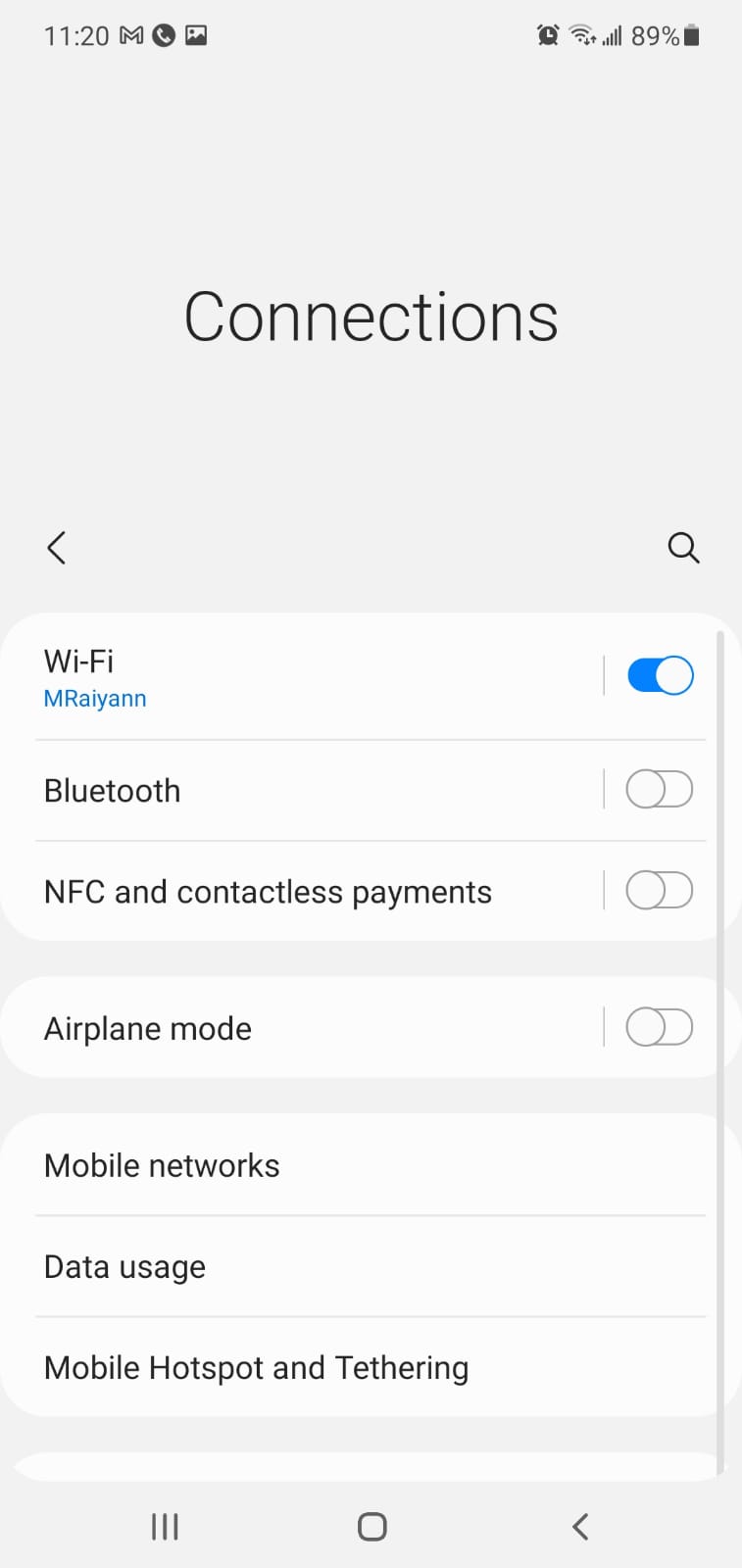
Task: Tap the Wi-Fi signal icon in status bar
Action: point(580,35)
